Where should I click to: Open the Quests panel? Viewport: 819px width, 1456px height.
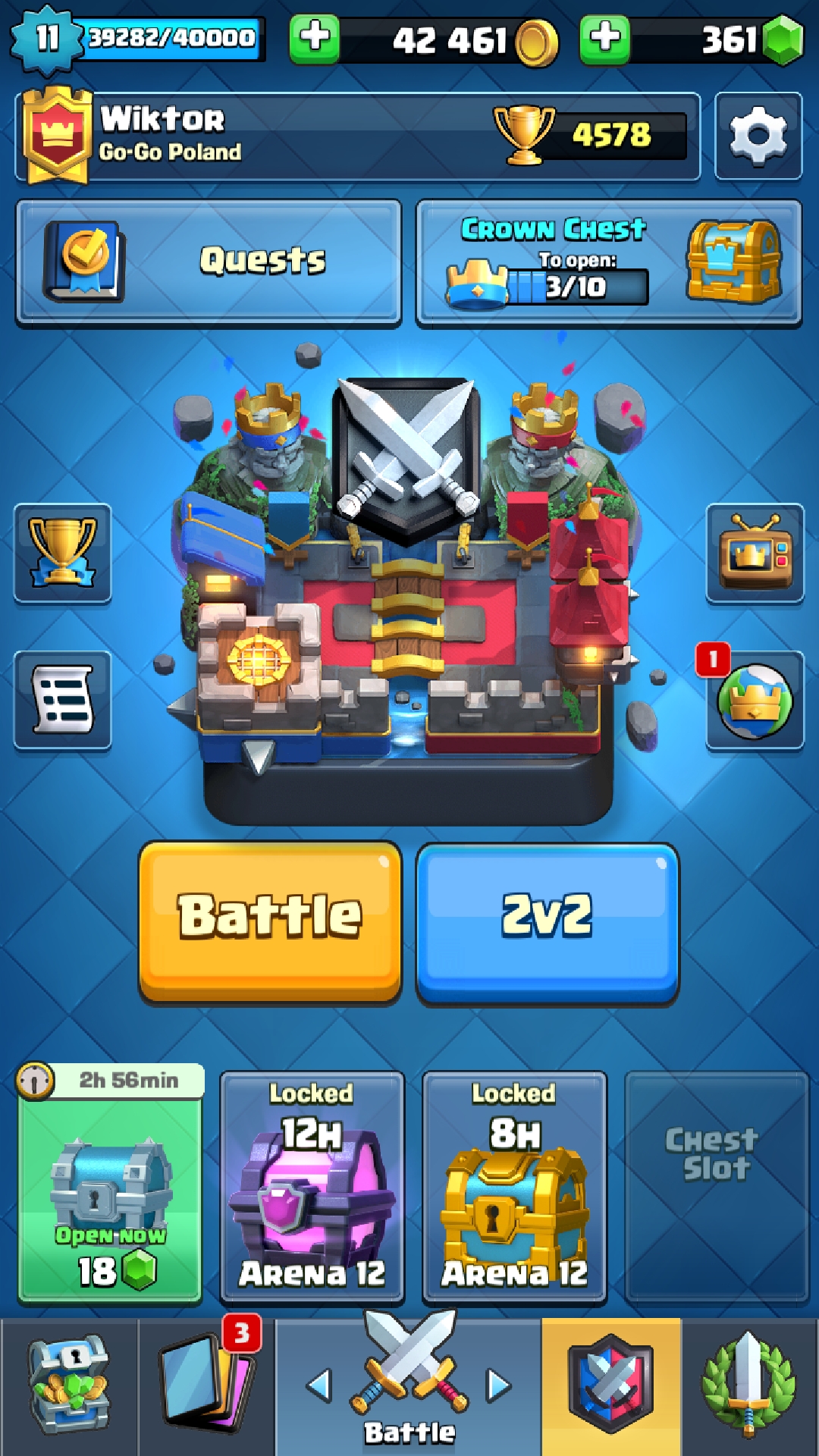209,262
